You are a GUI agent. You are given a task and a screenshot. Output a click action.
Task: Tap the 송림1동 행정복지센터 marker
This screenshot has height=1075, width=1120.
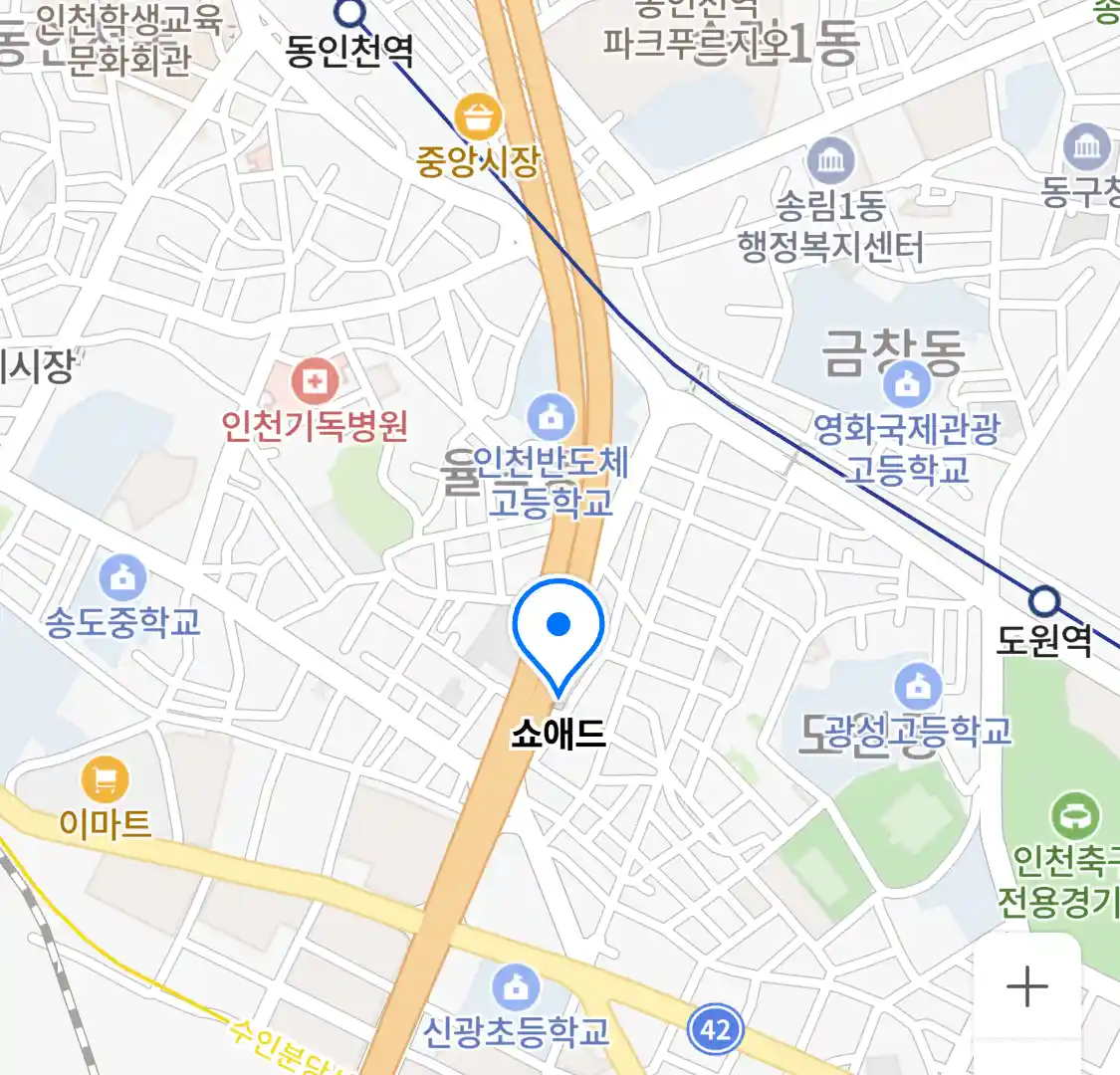coord(830,160)
